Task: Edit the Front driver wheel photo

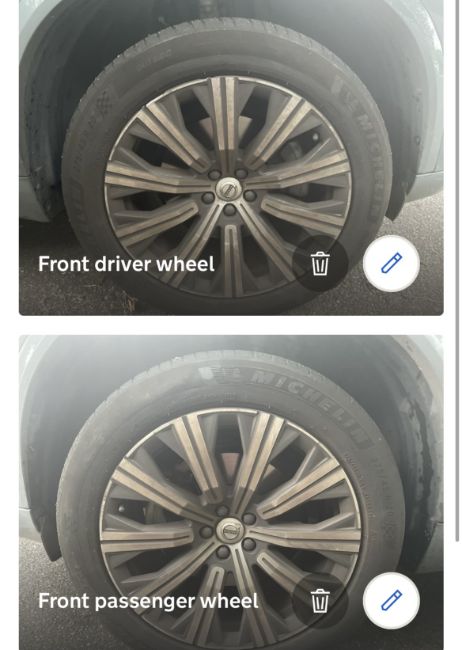Action: (391, 264)
